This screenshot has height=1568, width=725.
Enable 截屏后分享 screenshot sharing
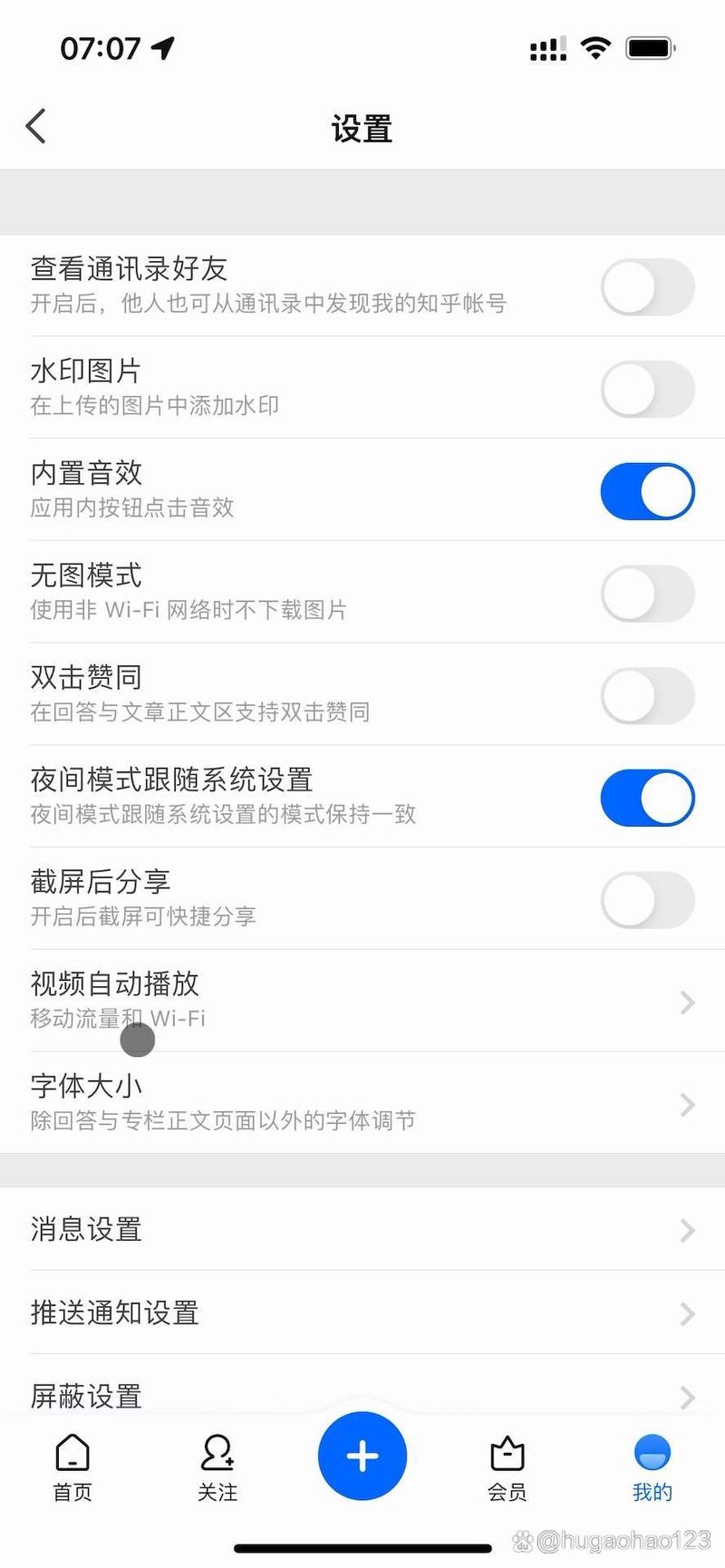[x=648, y=899]
